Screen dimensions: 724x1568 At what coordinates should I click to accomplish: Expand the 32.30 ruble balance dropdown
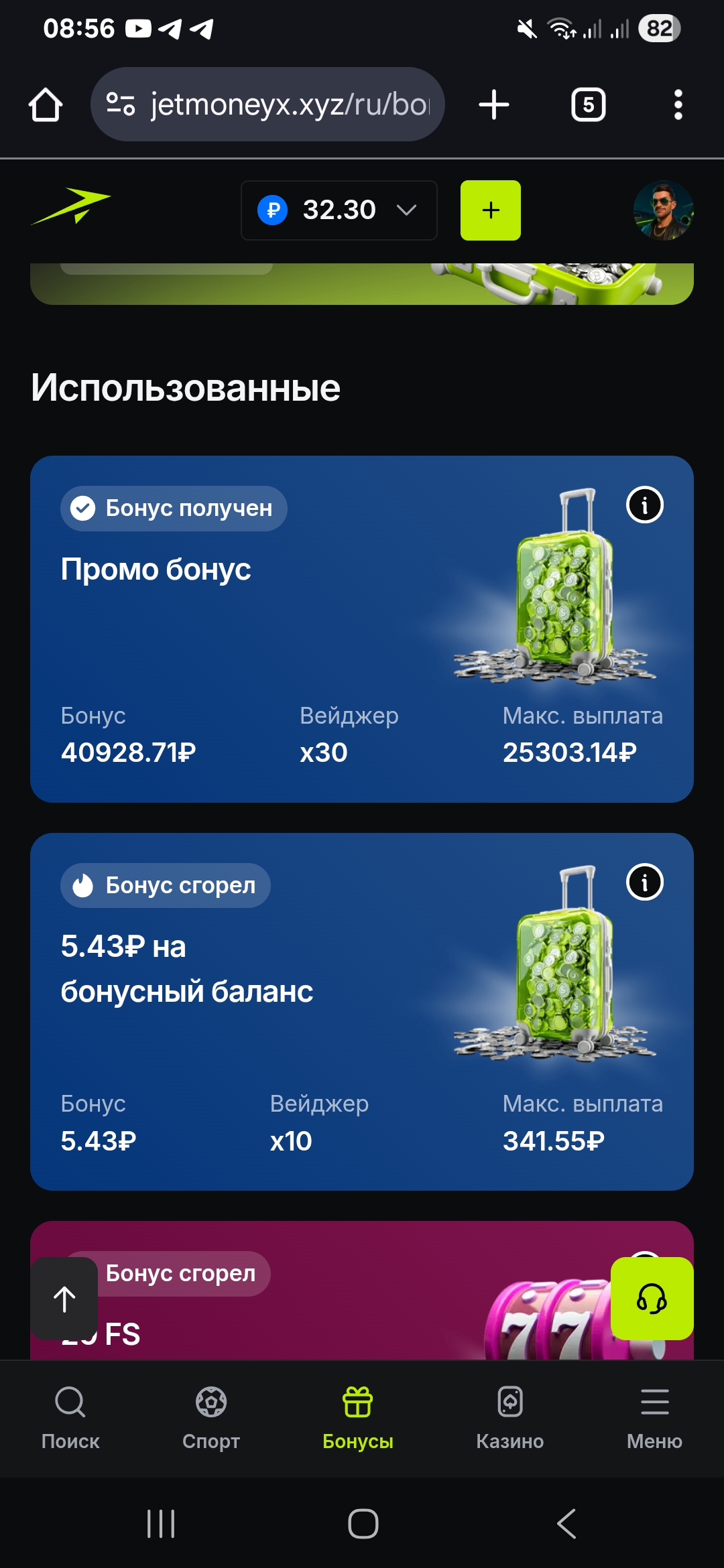[x=339, y=210]
